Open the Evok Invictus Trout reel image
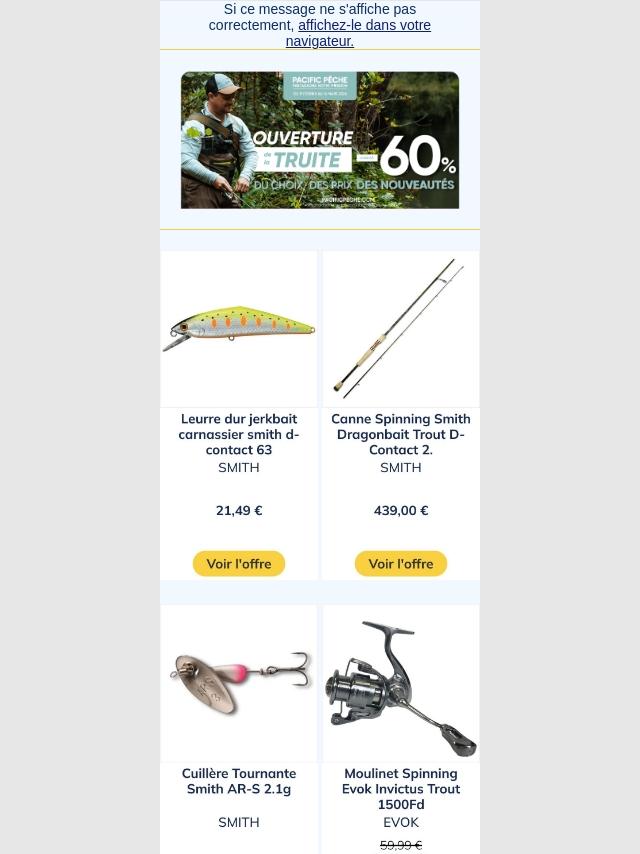 click(401, 684)
